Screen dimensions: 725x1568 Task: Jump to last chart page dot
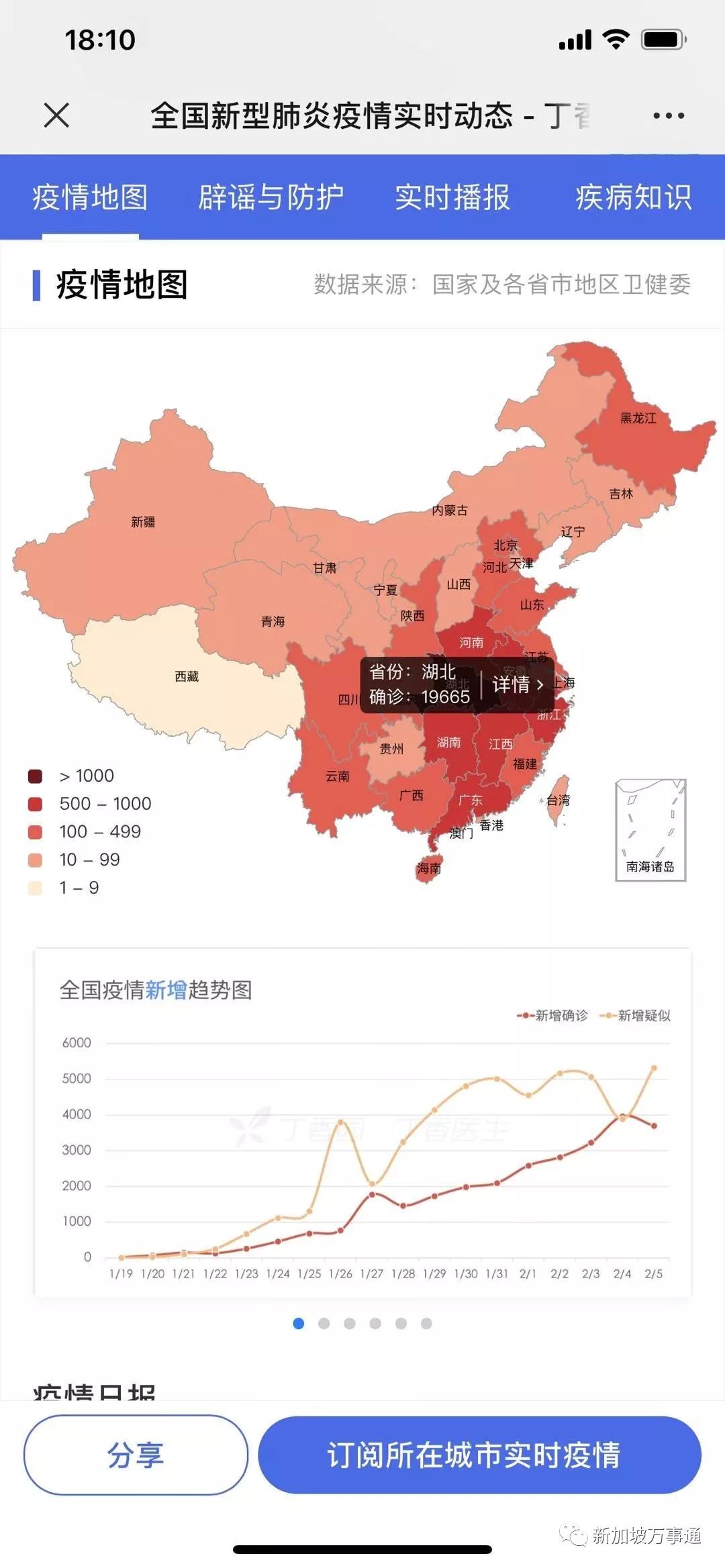pyautogui.click(x=426, y=1323)
